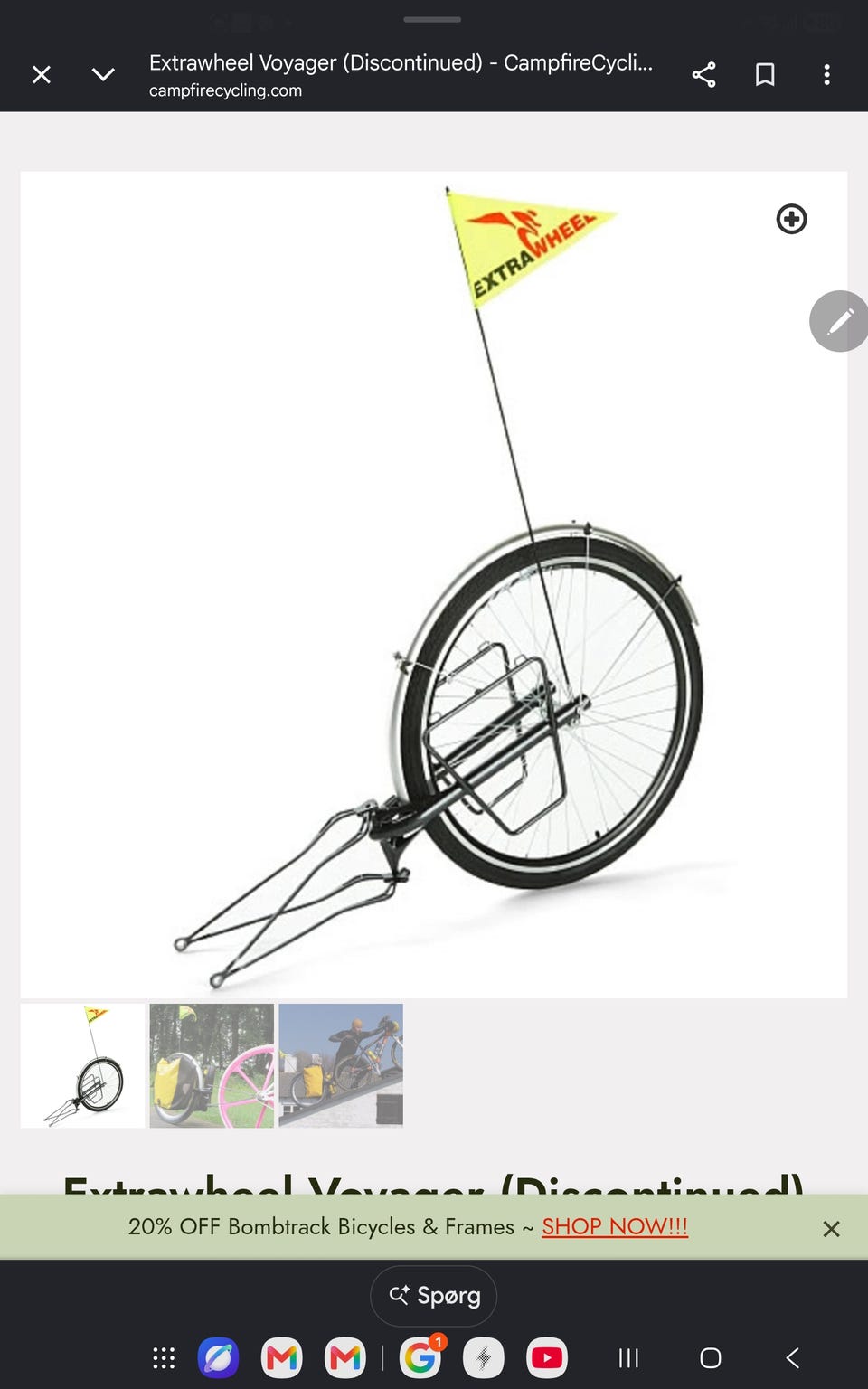868x1389 pixels.
Task: Close the custom browser tab
Action: pyautogui.click(x=42, y=74)
